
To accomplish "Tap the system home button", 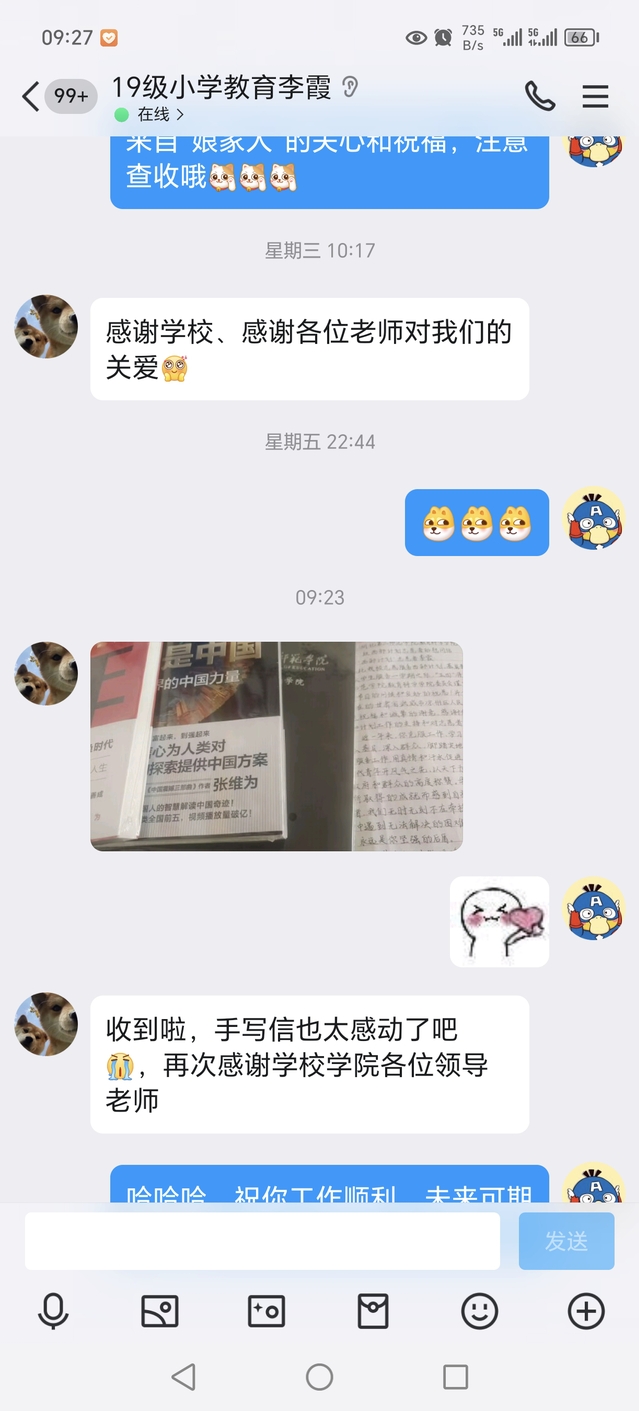I will [319, 1377].
